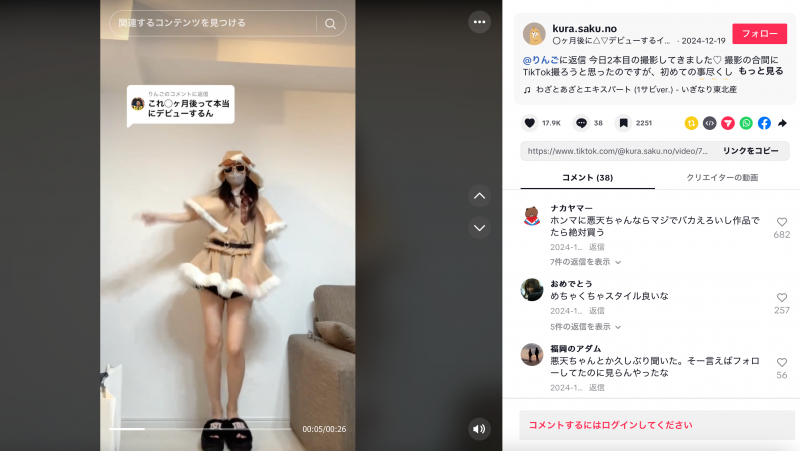The width and height of the screenshot is (800, 451).
Task: Open the three-dot more options menu
Action: [479, 22]
